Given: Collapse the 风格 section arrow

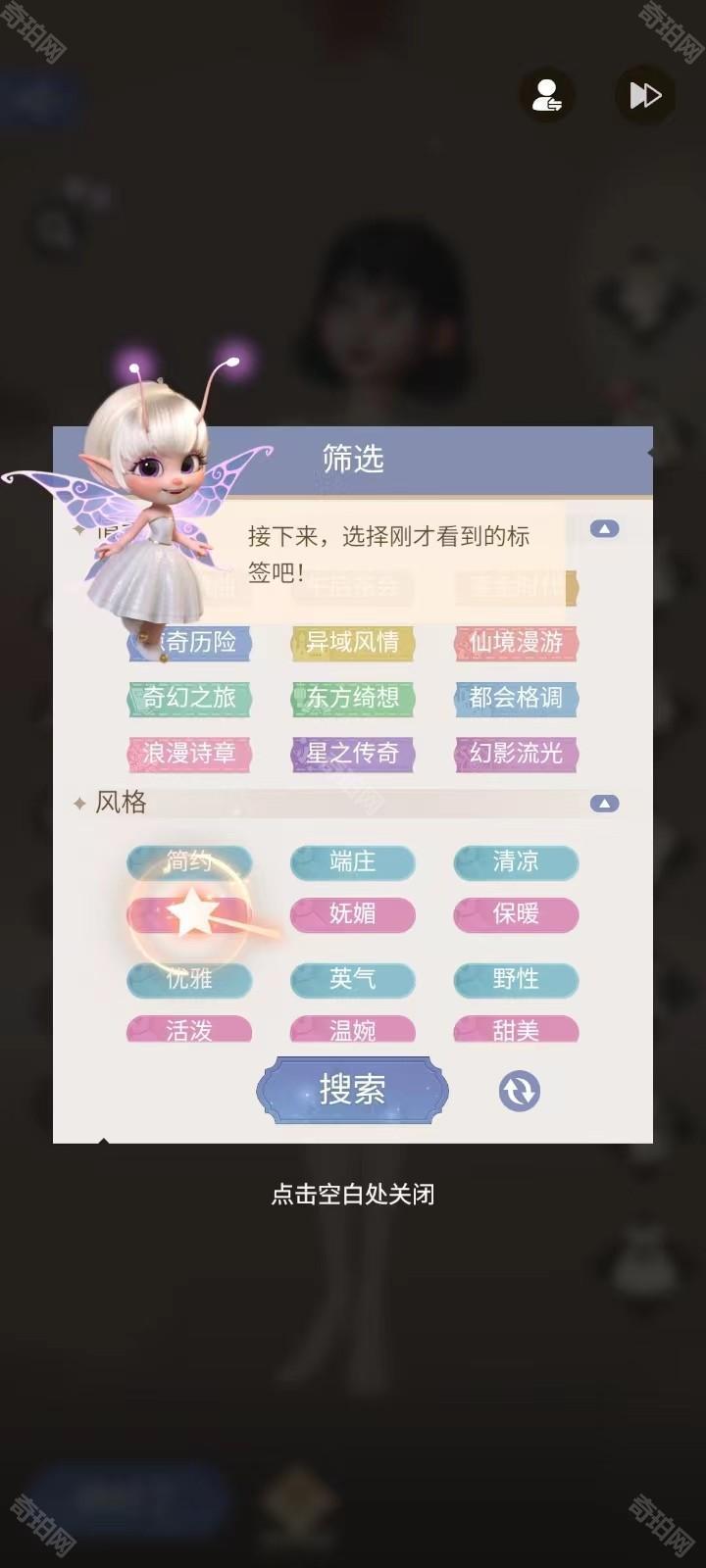Looking at the screenshot, I should [604, 804].
